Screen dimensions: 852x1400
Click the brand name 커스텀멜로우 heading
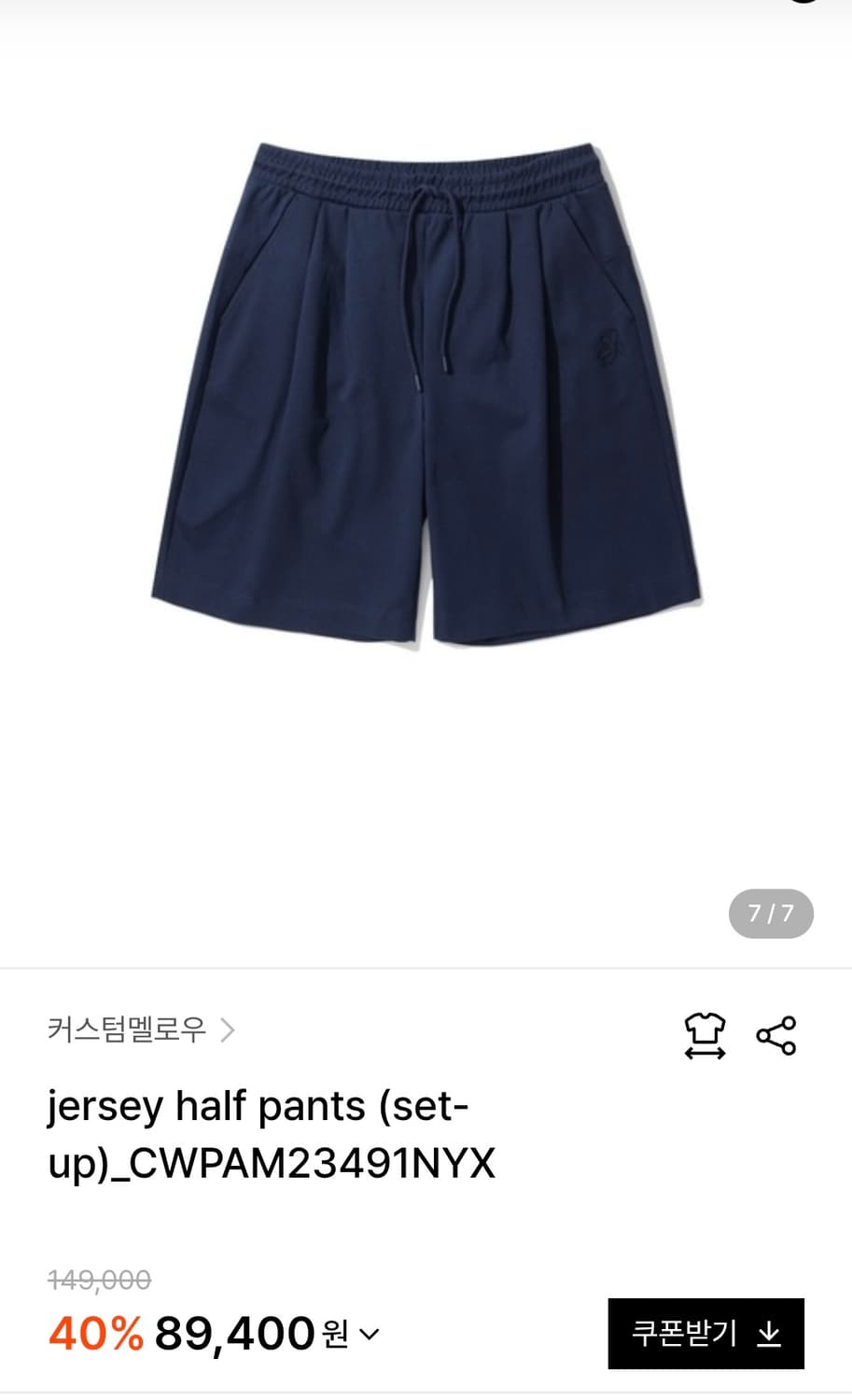[x=126, y=1030]
